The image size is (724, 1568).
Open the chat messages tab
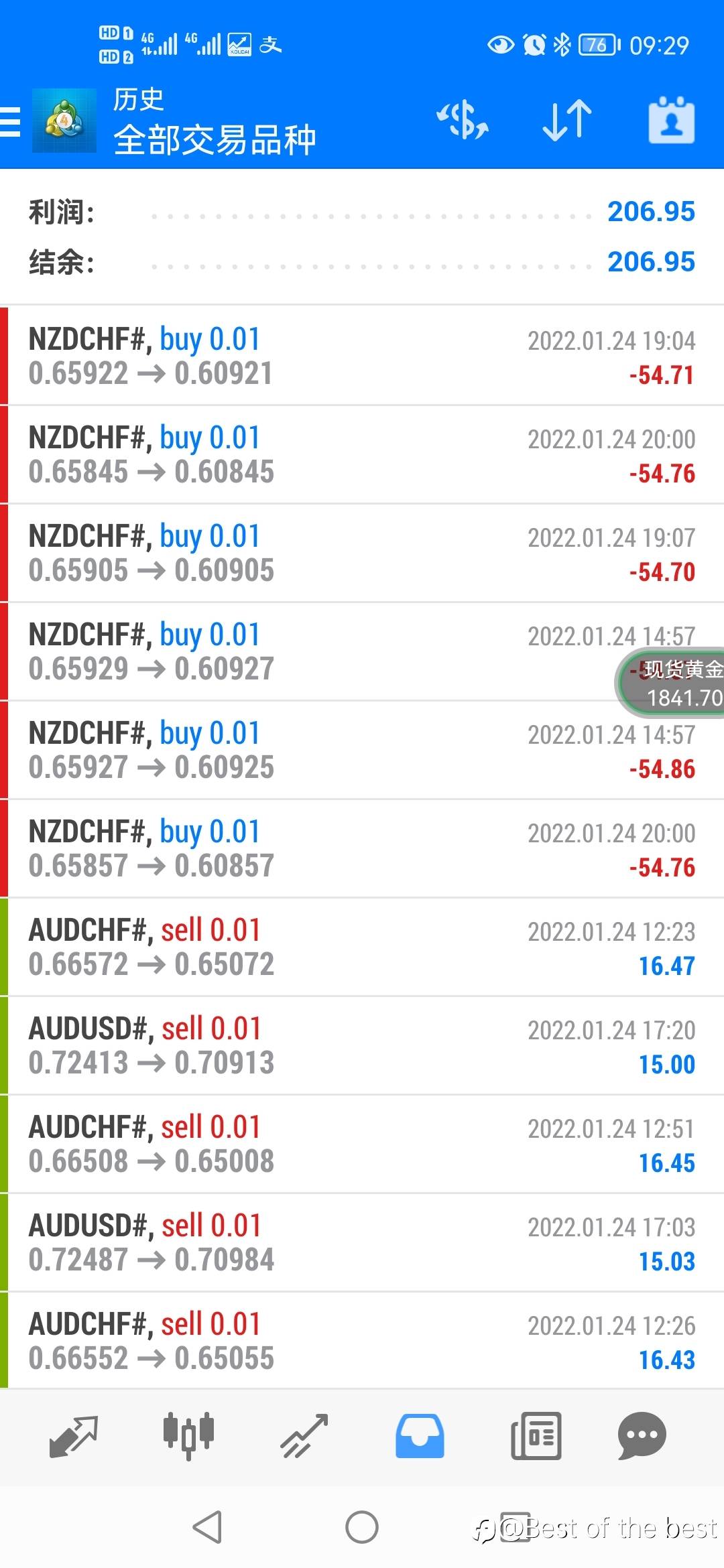[642, 1436]
